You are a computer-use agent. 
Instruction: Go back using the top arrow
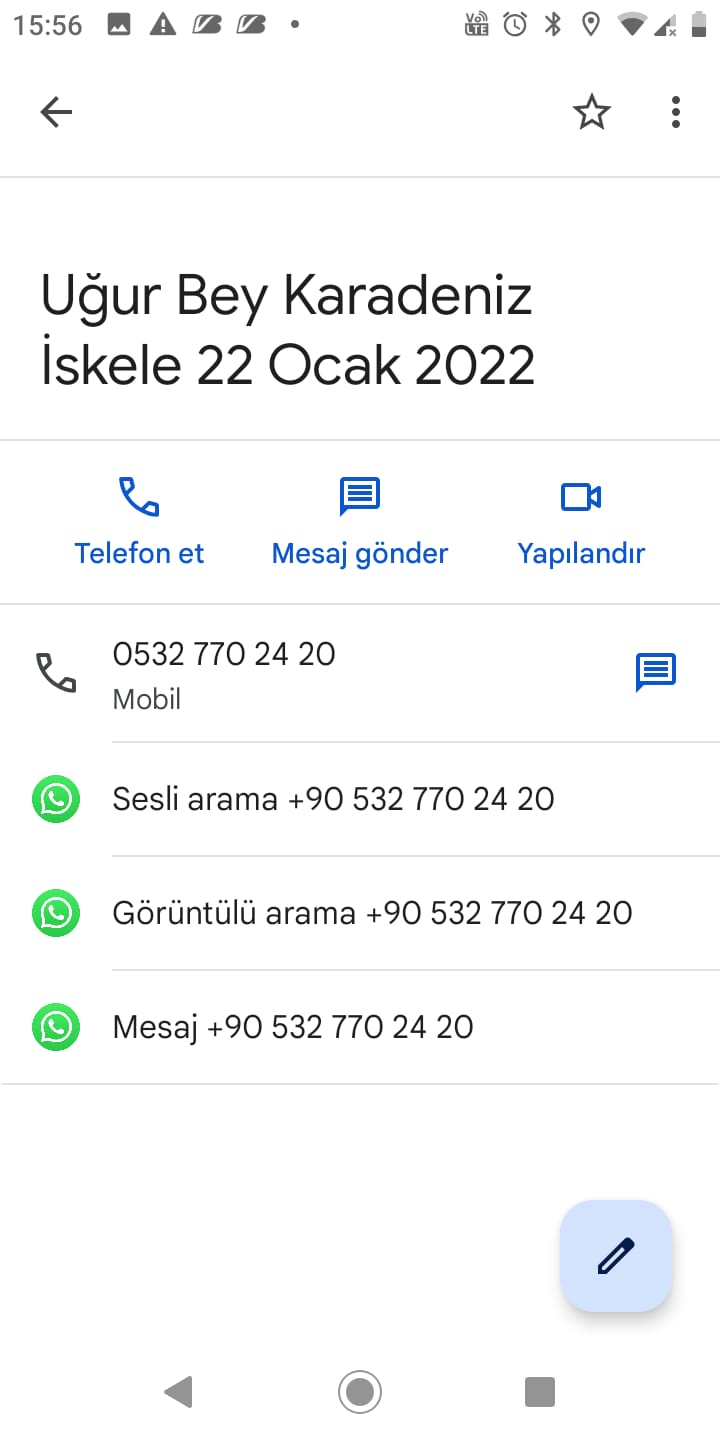pos(56,112)
